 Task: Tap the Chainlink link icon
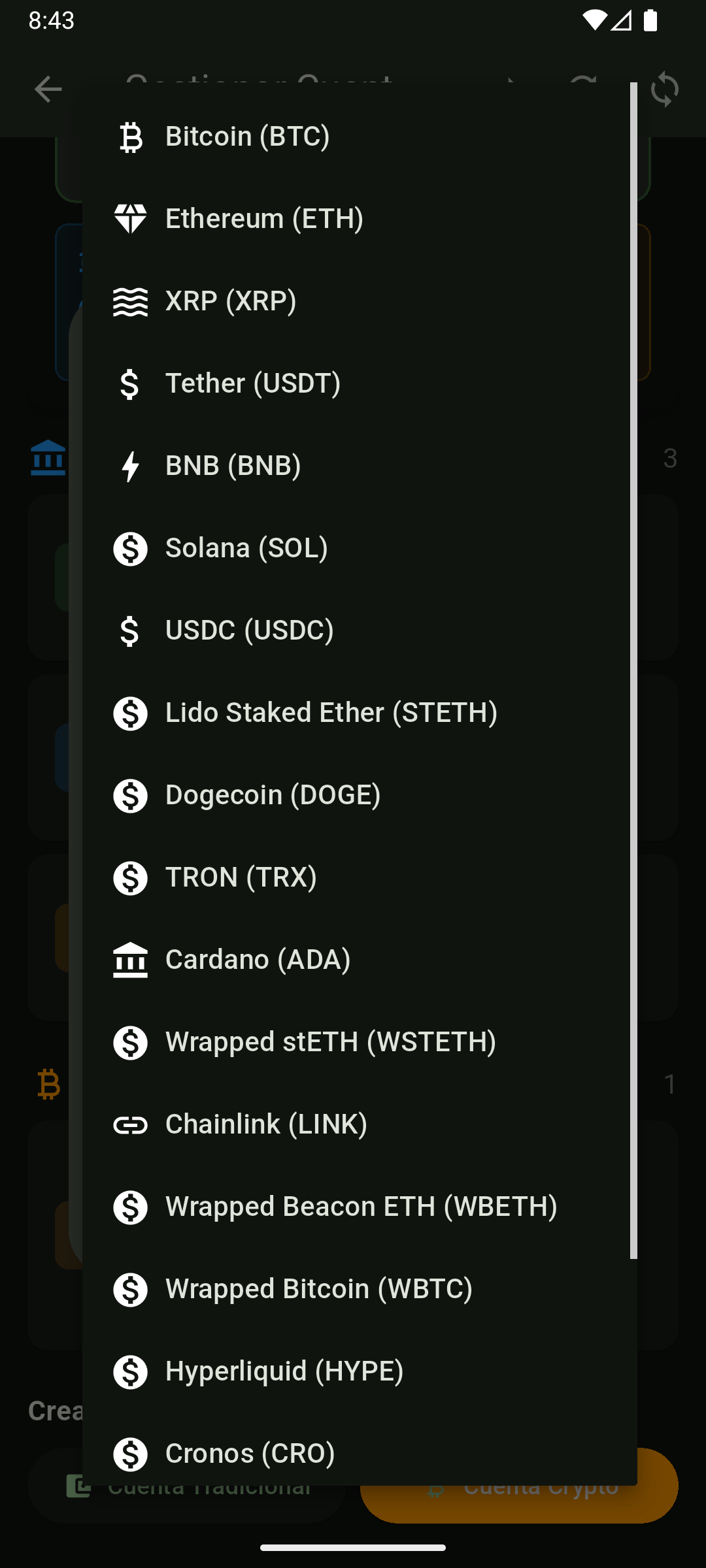pyautogui.click(x=130, y=1126)
